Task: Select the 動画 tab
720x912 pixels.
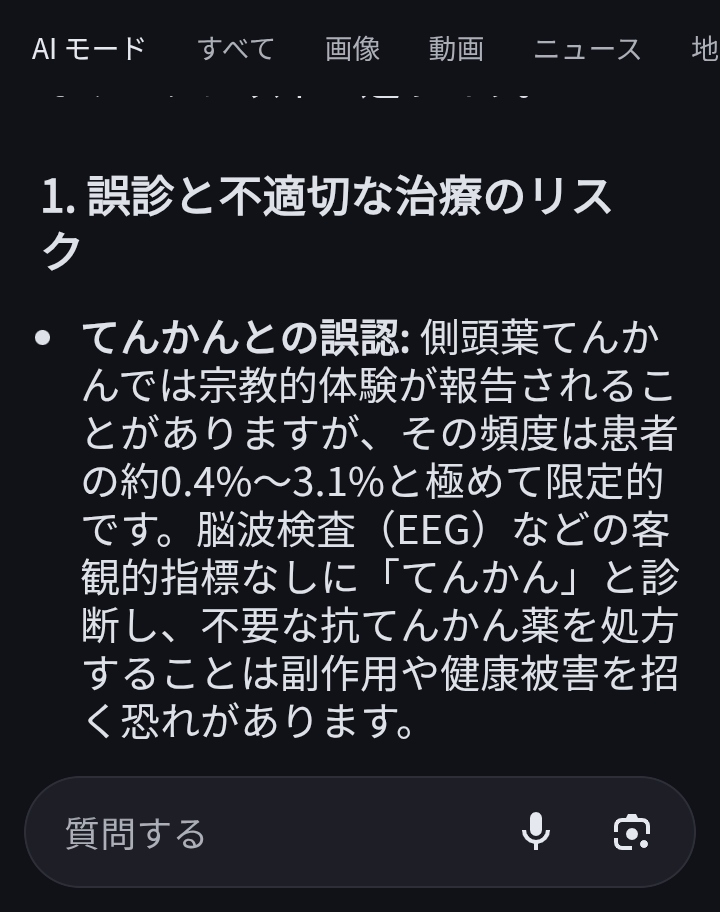Action: pos(456,48)
